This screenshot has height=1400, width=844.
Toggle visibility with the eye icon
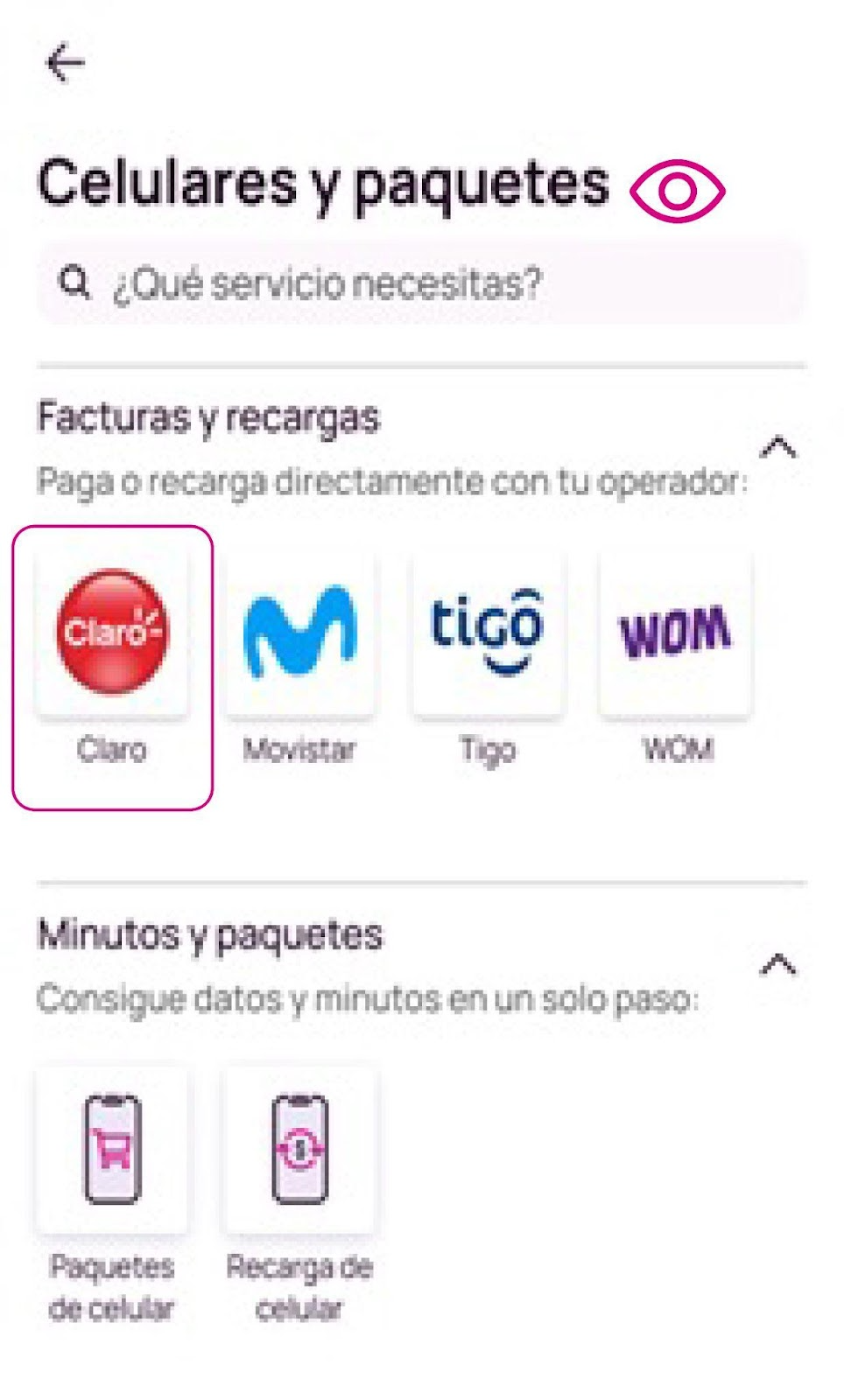coord(677,191)
